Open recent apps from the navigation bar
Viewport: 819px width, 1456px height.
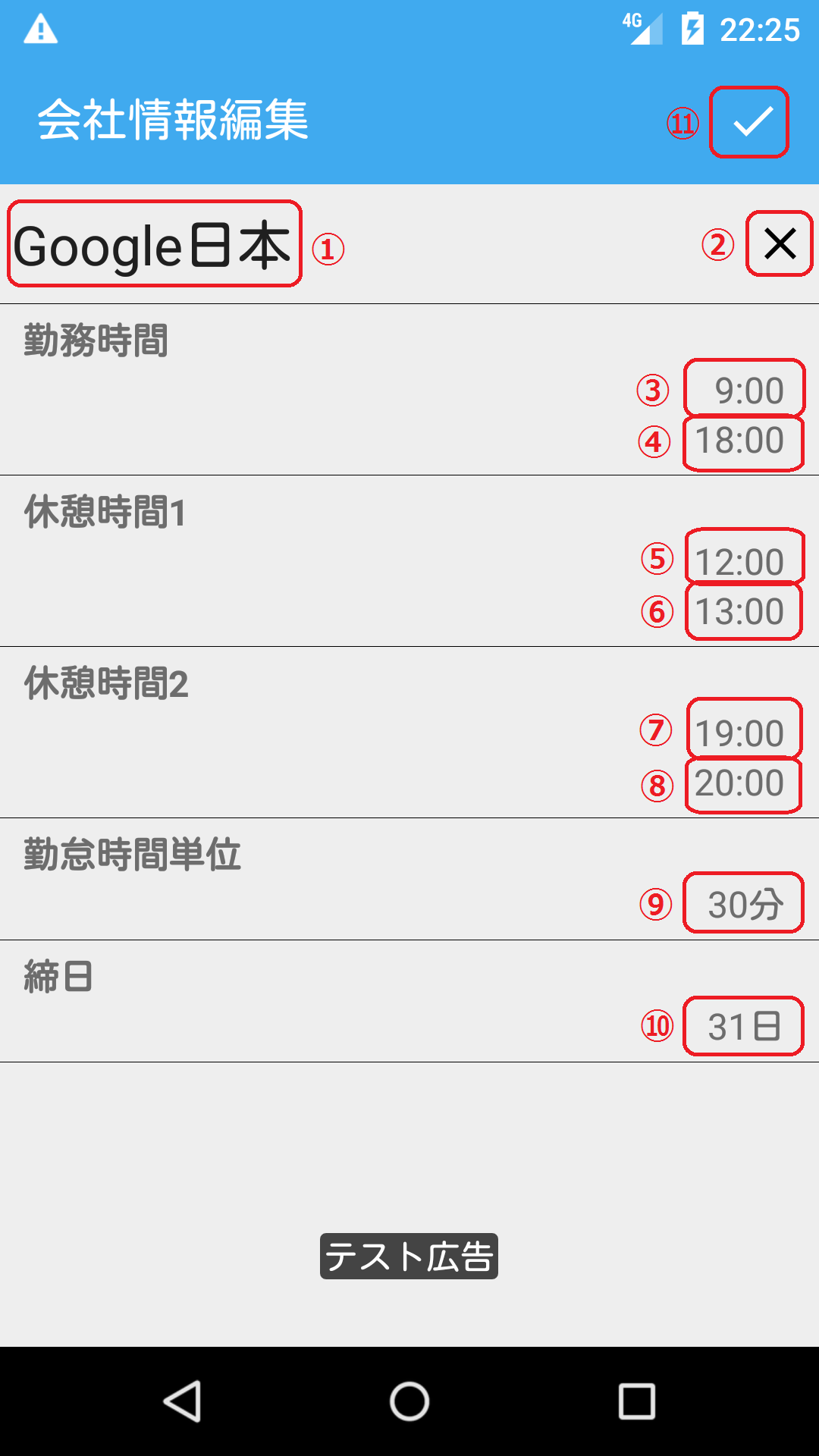pos(636,1401)
